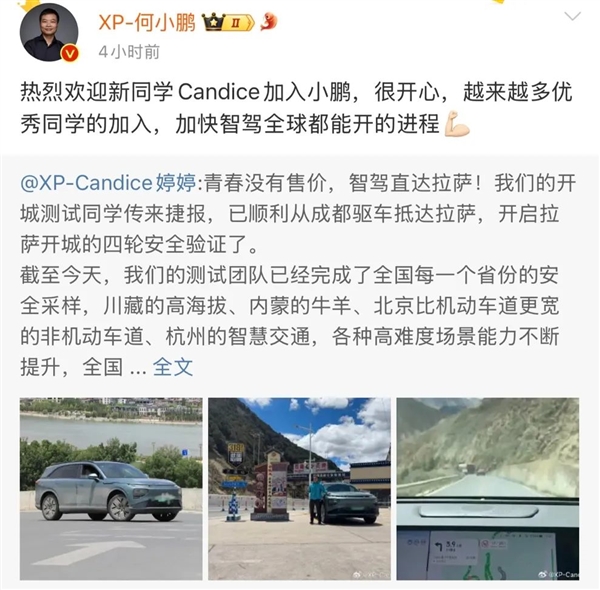Viewport: 600px width, 590px height.
Task: View the photo of the car by the river
Action: point(111,488)
